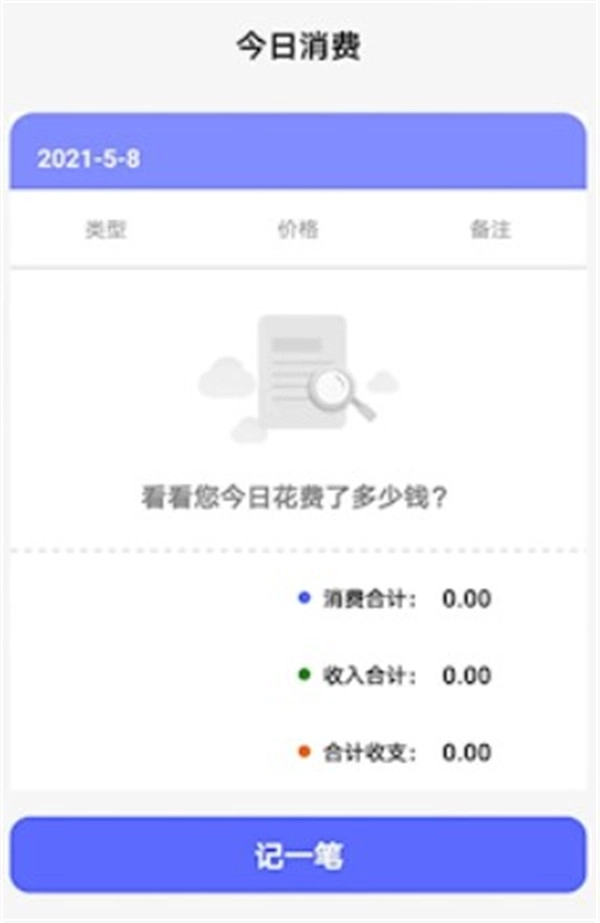
Task: Open the 2021-5-8 date header
Action: click(89, 159)
